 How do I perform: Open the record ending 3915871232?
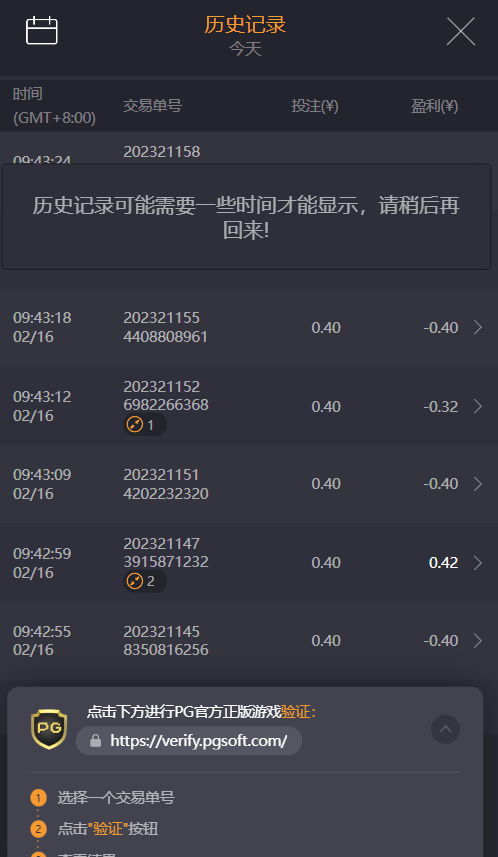pyautogui.click(x=249, y=562)
